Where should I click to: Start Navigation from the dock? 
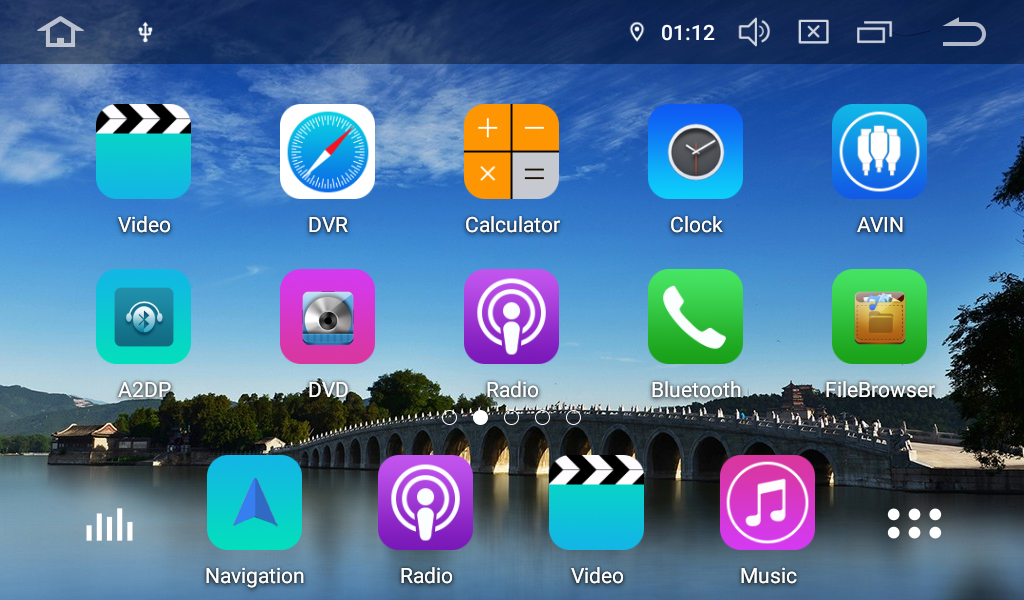pyautogui.click(x=254, y=503)
